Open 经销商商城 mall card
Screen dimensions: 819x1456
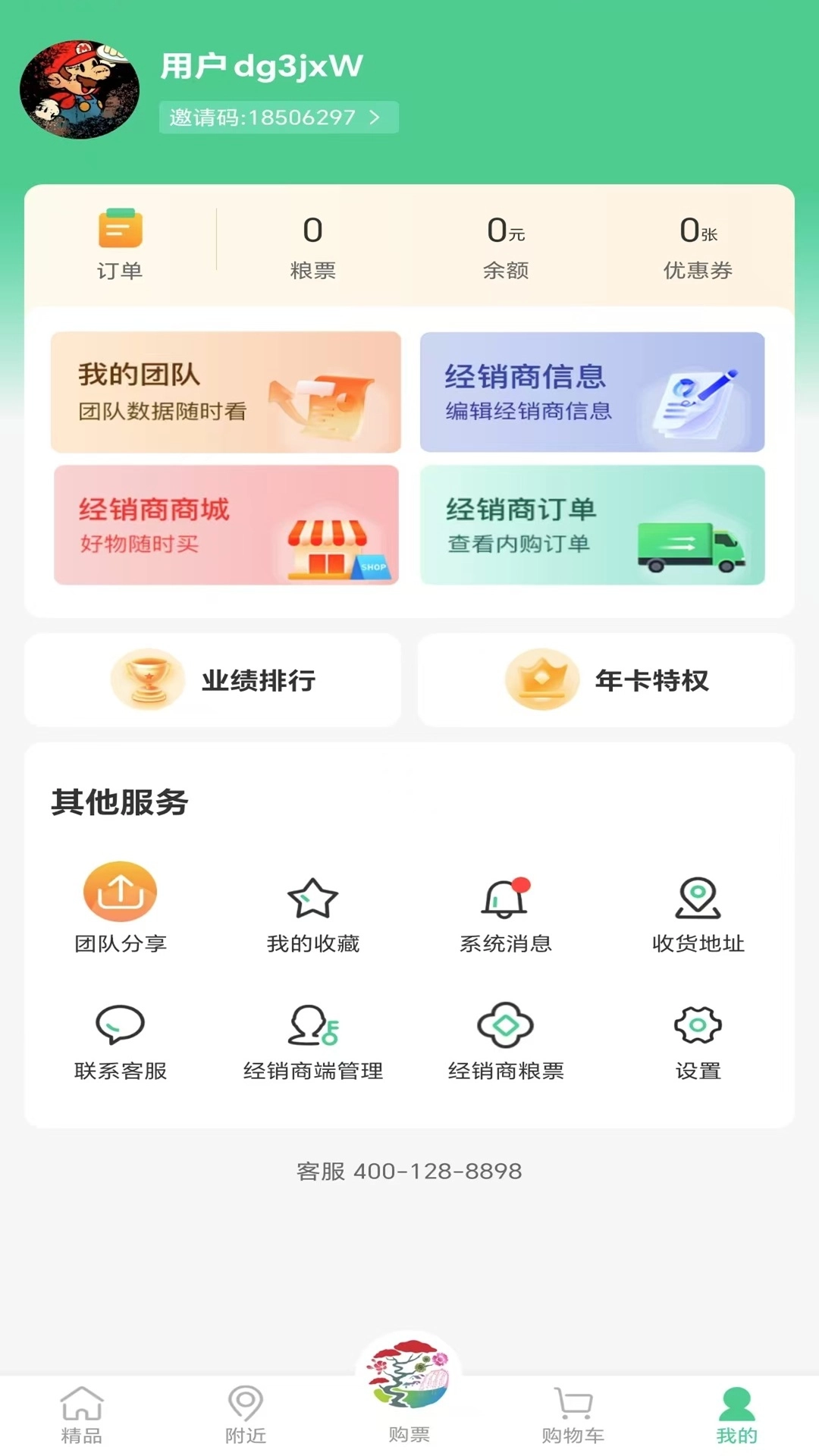pyautogui.click(x=225, y=525)
